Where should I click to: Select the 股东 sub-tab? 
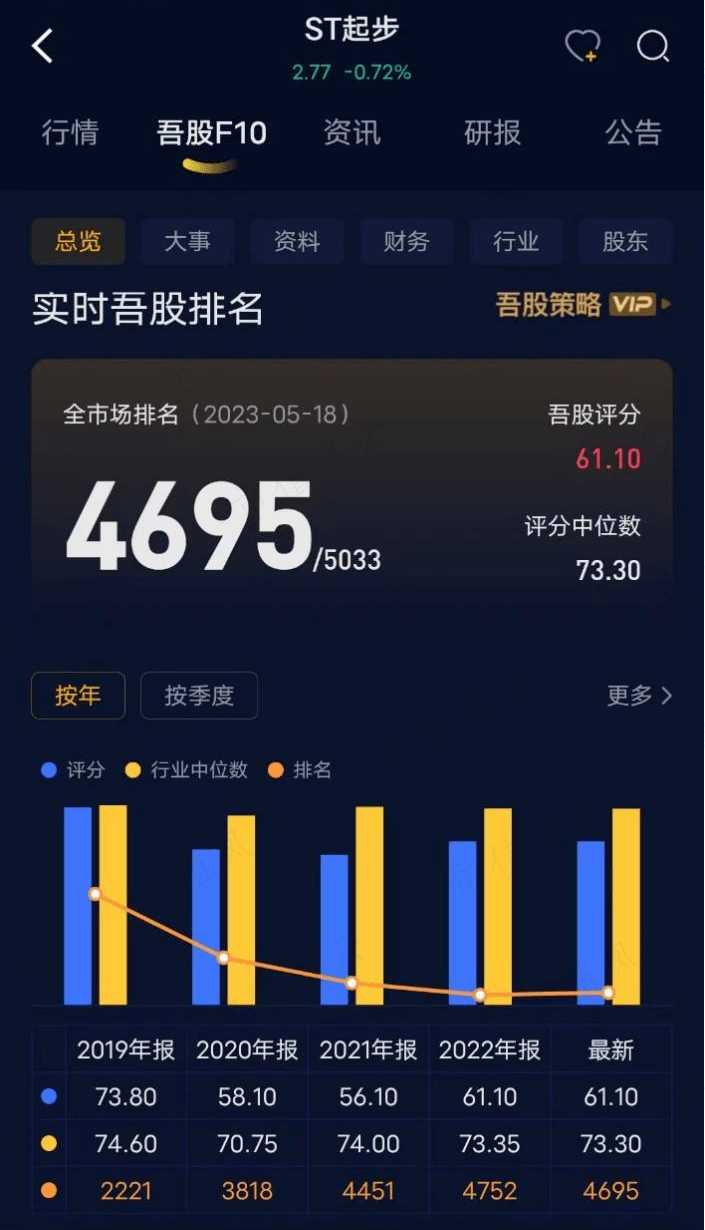pos(625,241)
